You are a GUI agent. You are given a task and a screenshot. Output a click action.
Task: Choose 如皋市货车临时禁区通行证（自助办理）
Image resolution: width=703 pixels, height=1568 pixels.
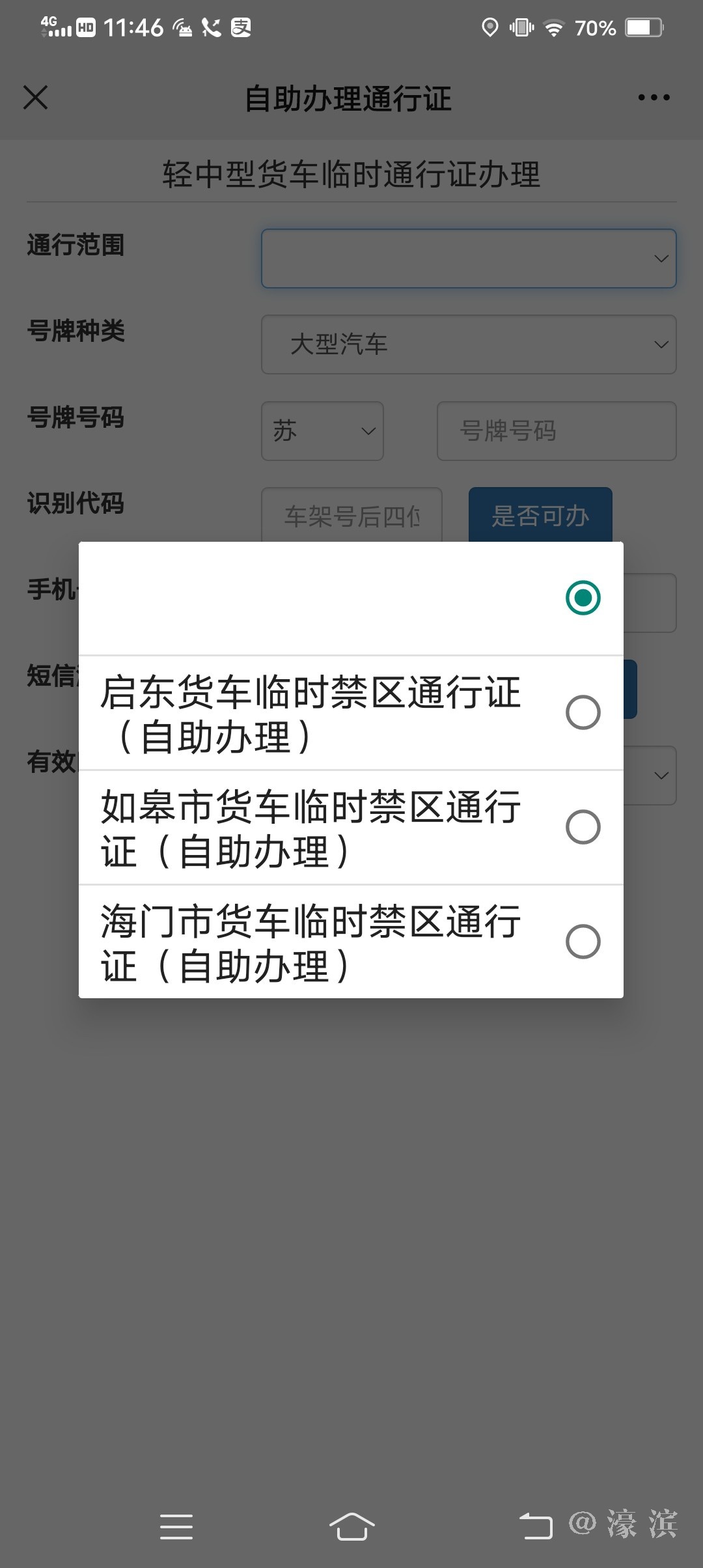351,828
